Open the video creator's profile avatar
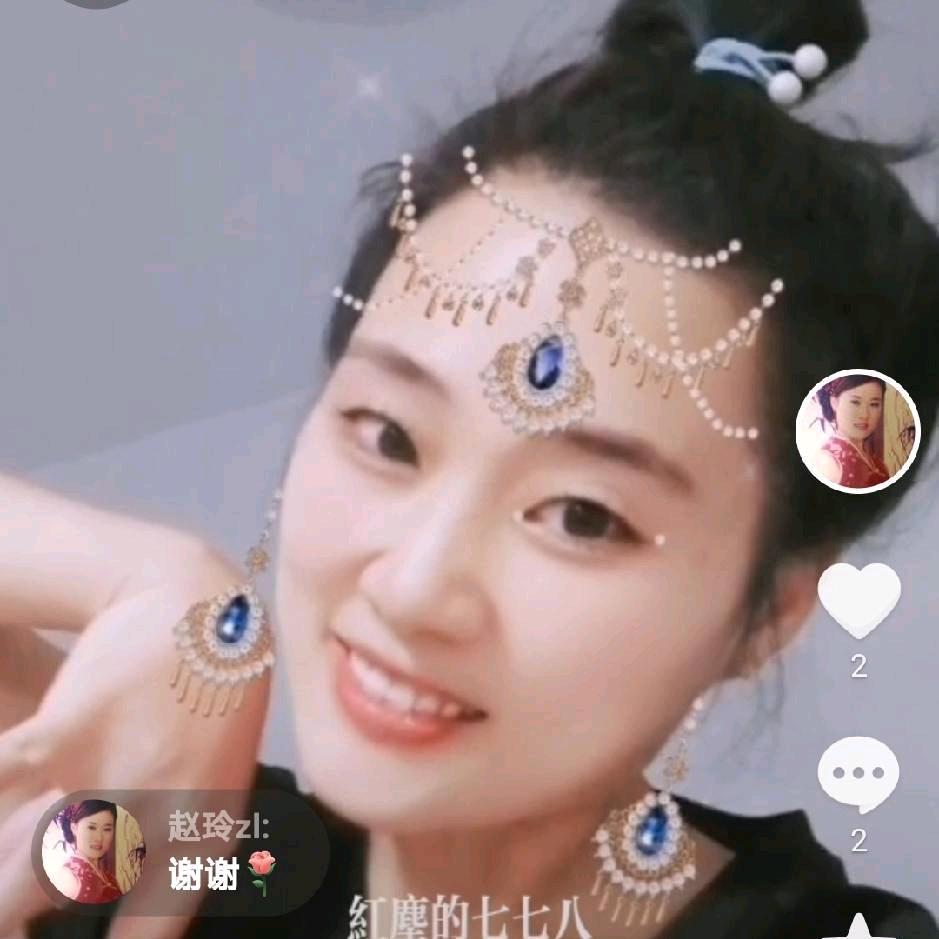The image size is (939, 939). pyautogui.click(x=857, y=431)
